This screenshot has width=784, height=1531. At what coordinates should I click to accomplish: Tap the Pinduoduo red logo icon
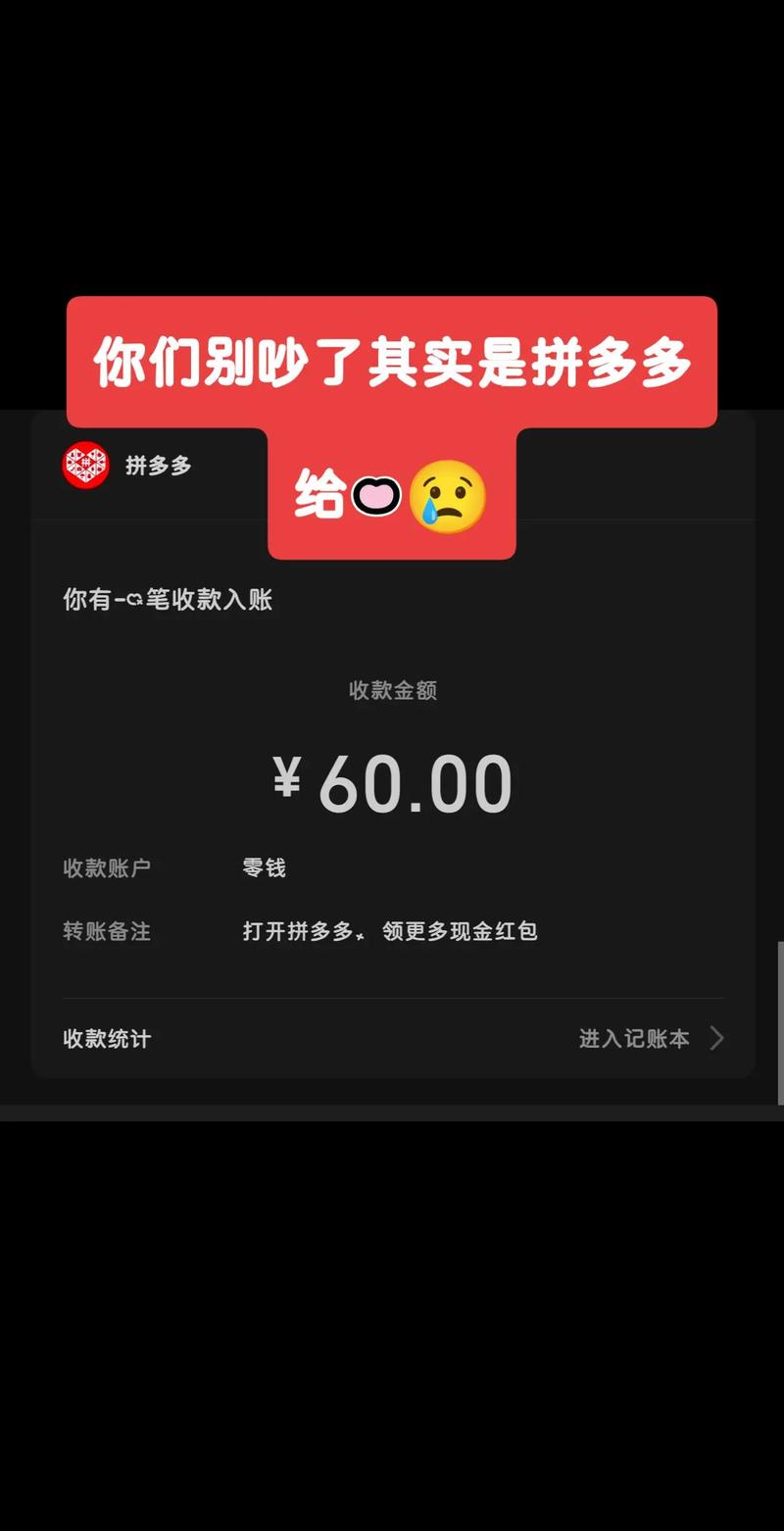[85, 466]
